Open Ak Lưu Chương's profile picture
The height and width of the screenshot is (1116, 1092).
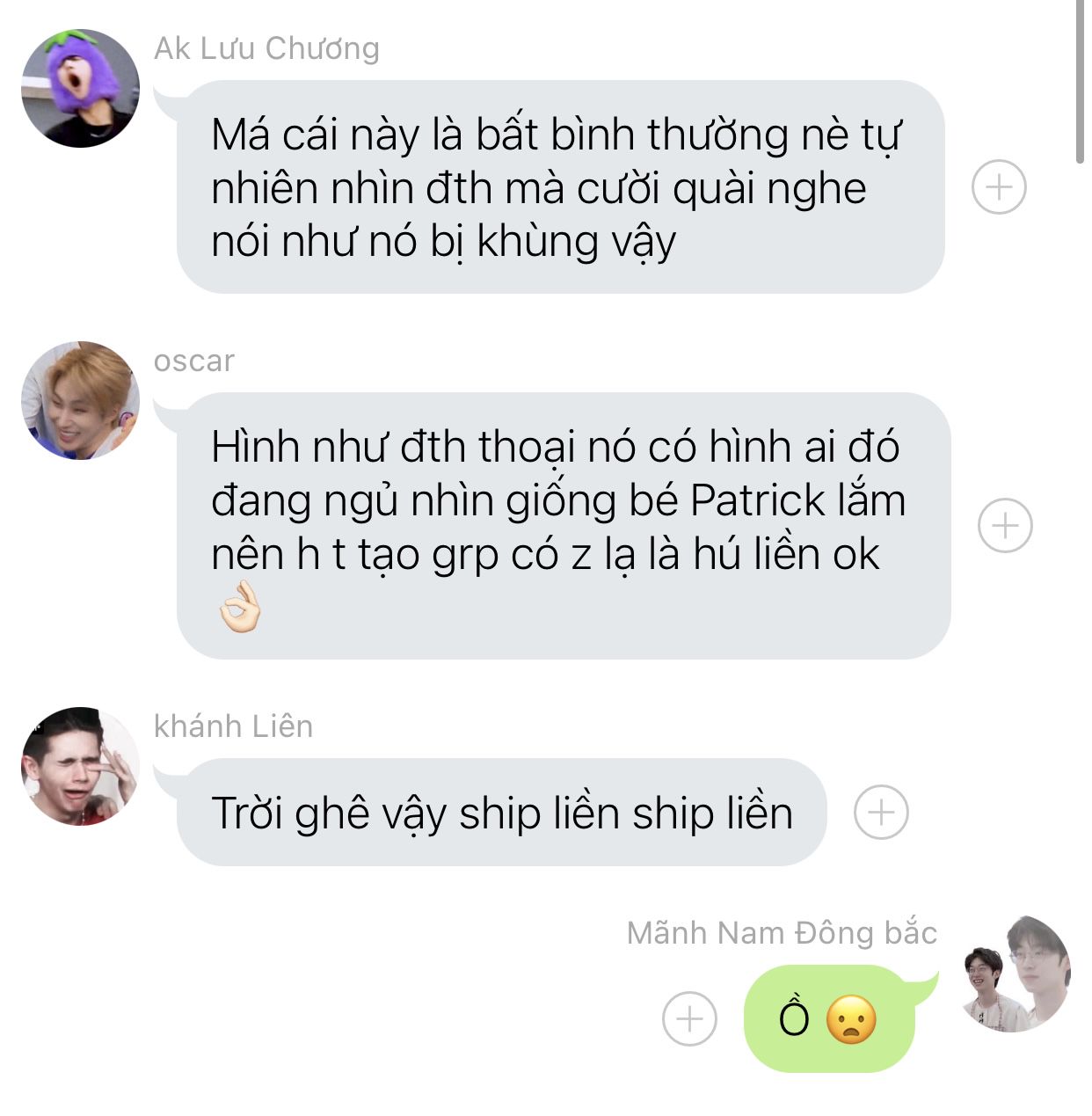(80, 88)
